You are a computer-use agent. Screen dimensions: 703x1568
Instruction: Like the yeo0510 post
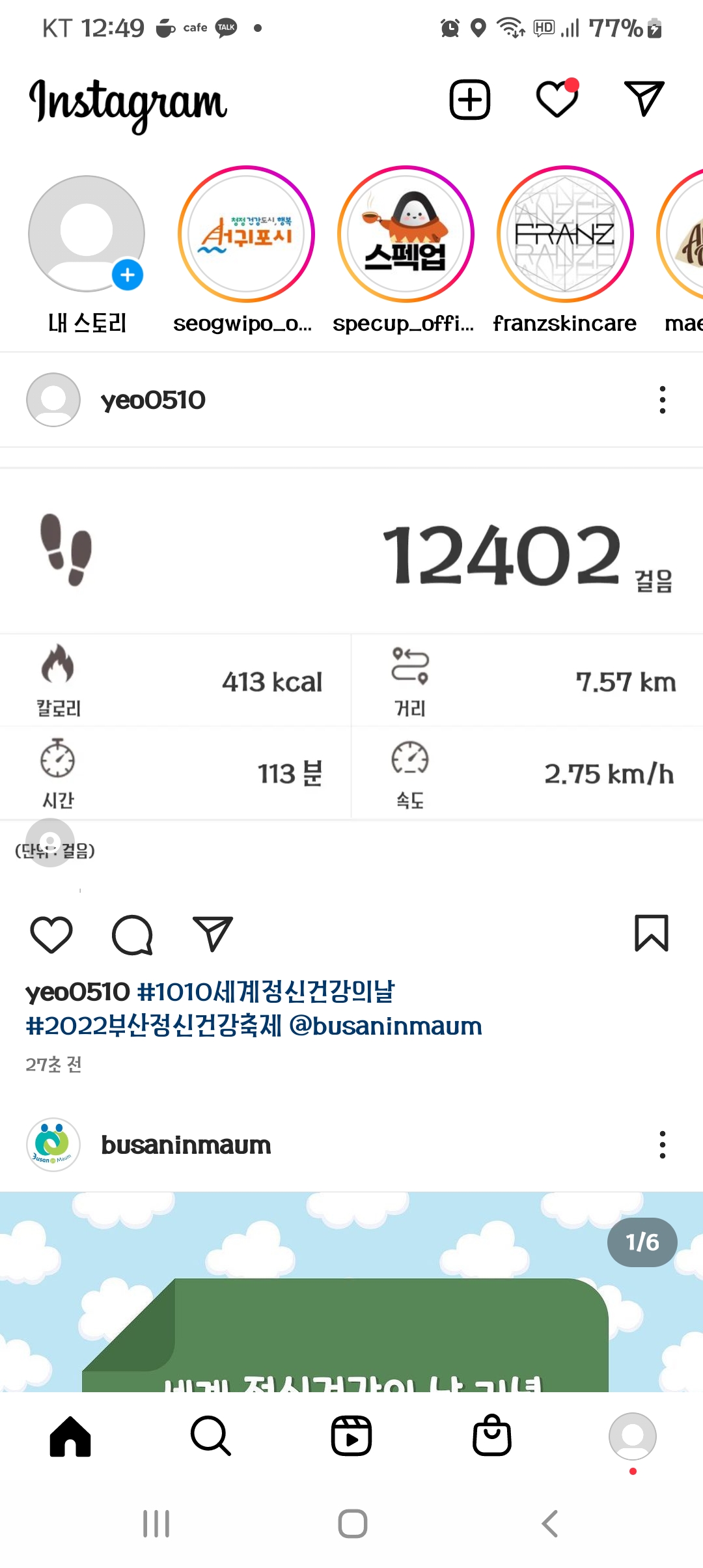[x=51, y=934]
